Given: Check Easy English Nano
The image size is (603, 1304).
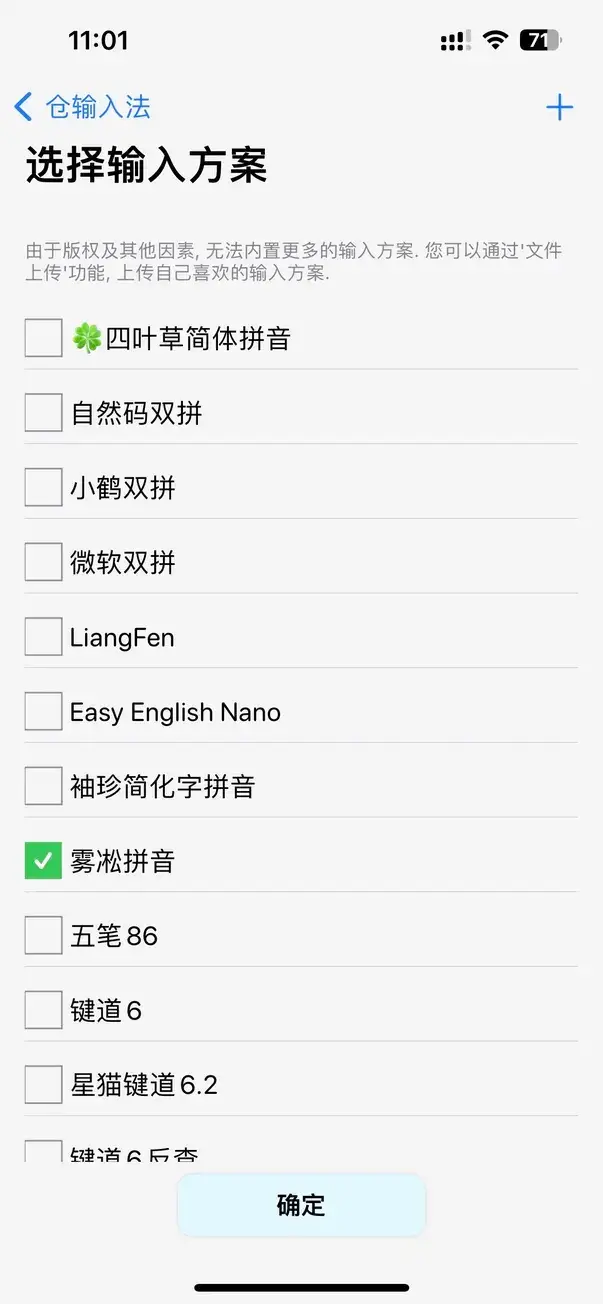Looking at the screenshot, I should (43, 712).
